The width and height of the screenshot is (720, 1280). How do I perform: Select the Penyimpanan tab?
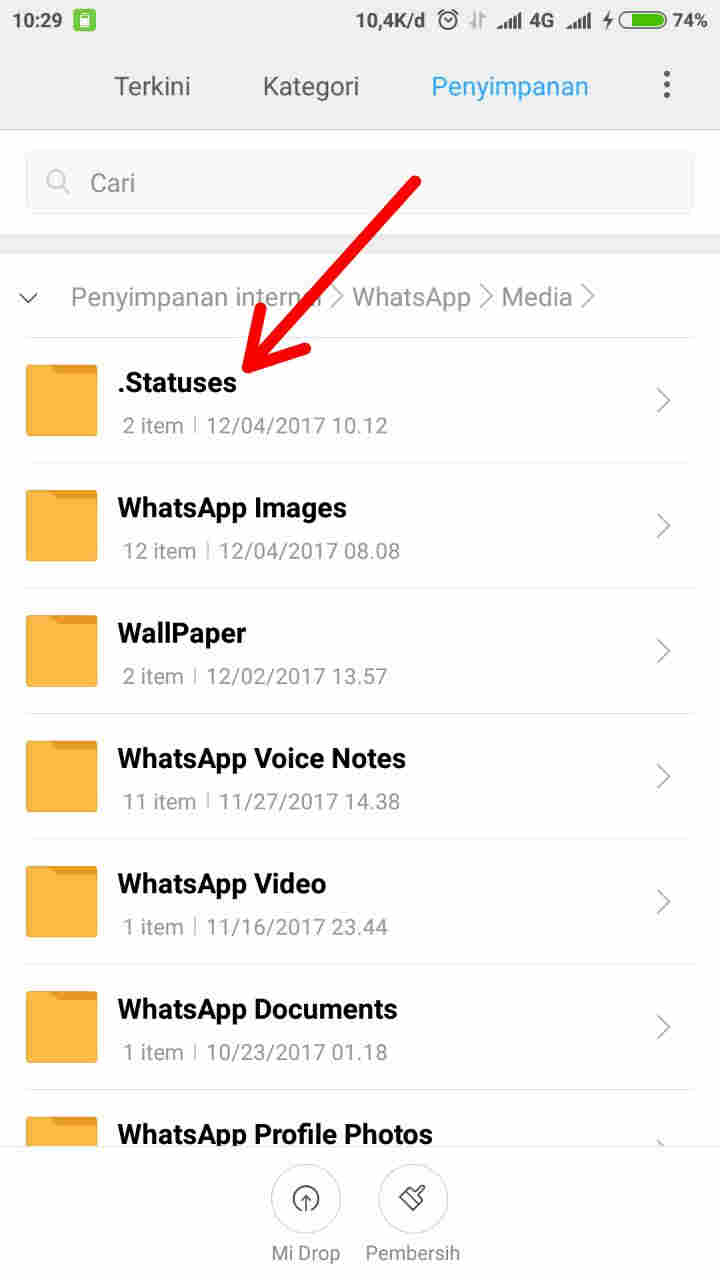(x=510, y=86)
